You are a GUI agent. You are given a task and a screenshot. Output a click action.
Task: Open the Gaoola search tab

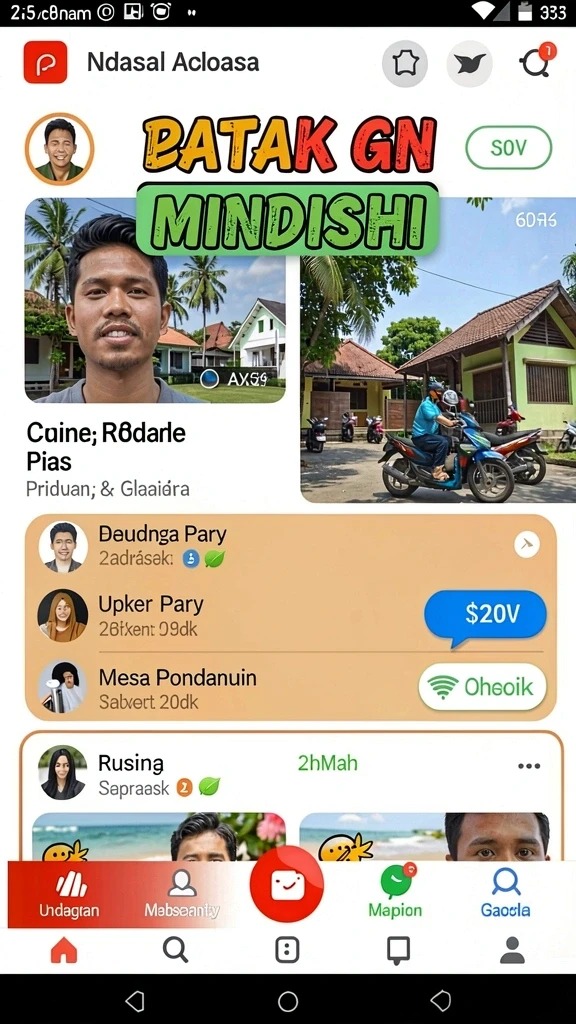[505, 894]
